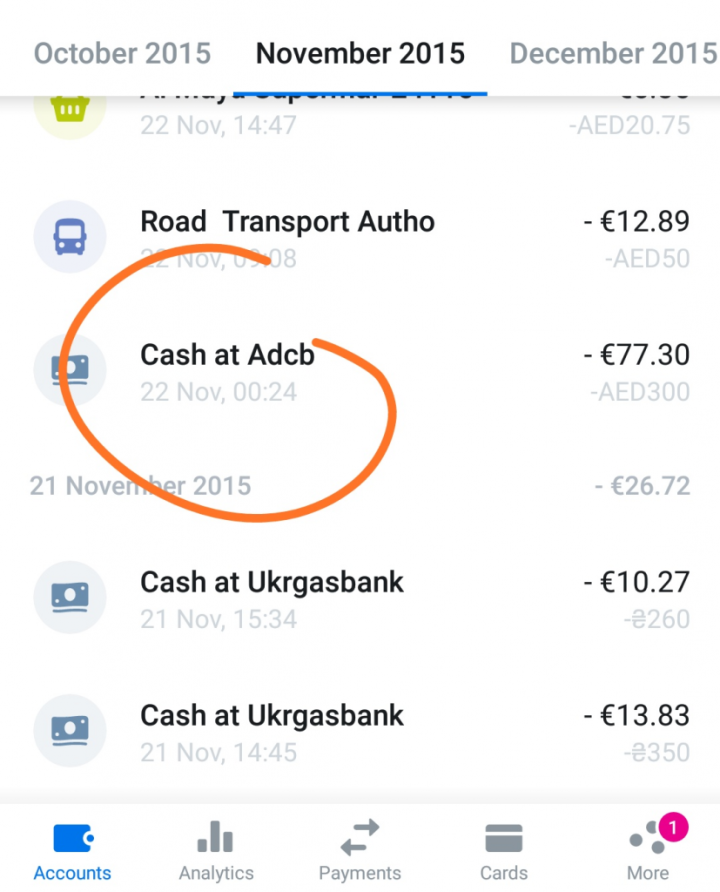Viewport: 720px width, 892px height.
Task: Go to the Accounts tab
Action: coord(72,850)
